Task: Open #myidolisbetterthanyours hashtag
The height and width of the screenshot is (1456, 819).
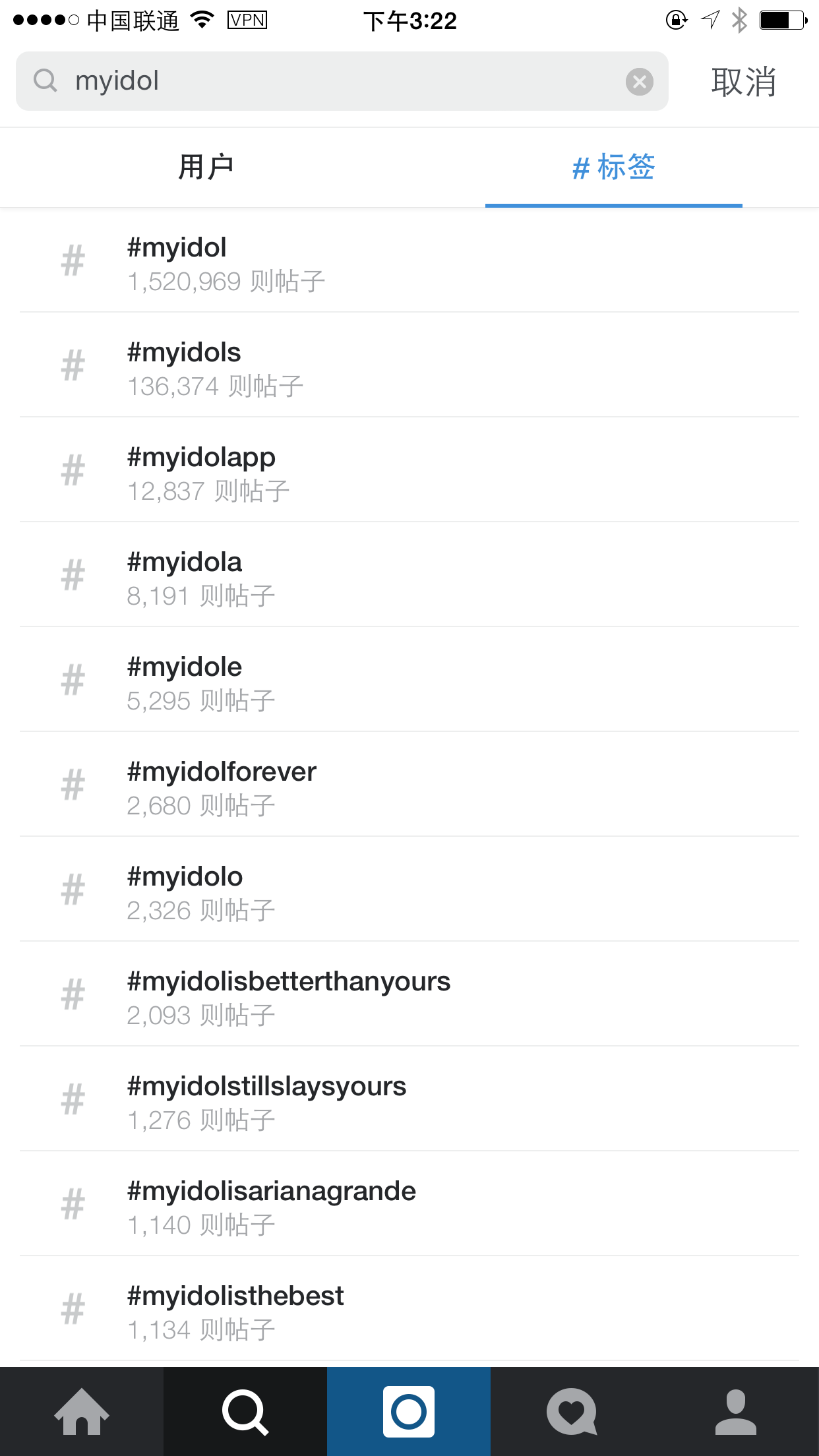Action: [409, 996]
